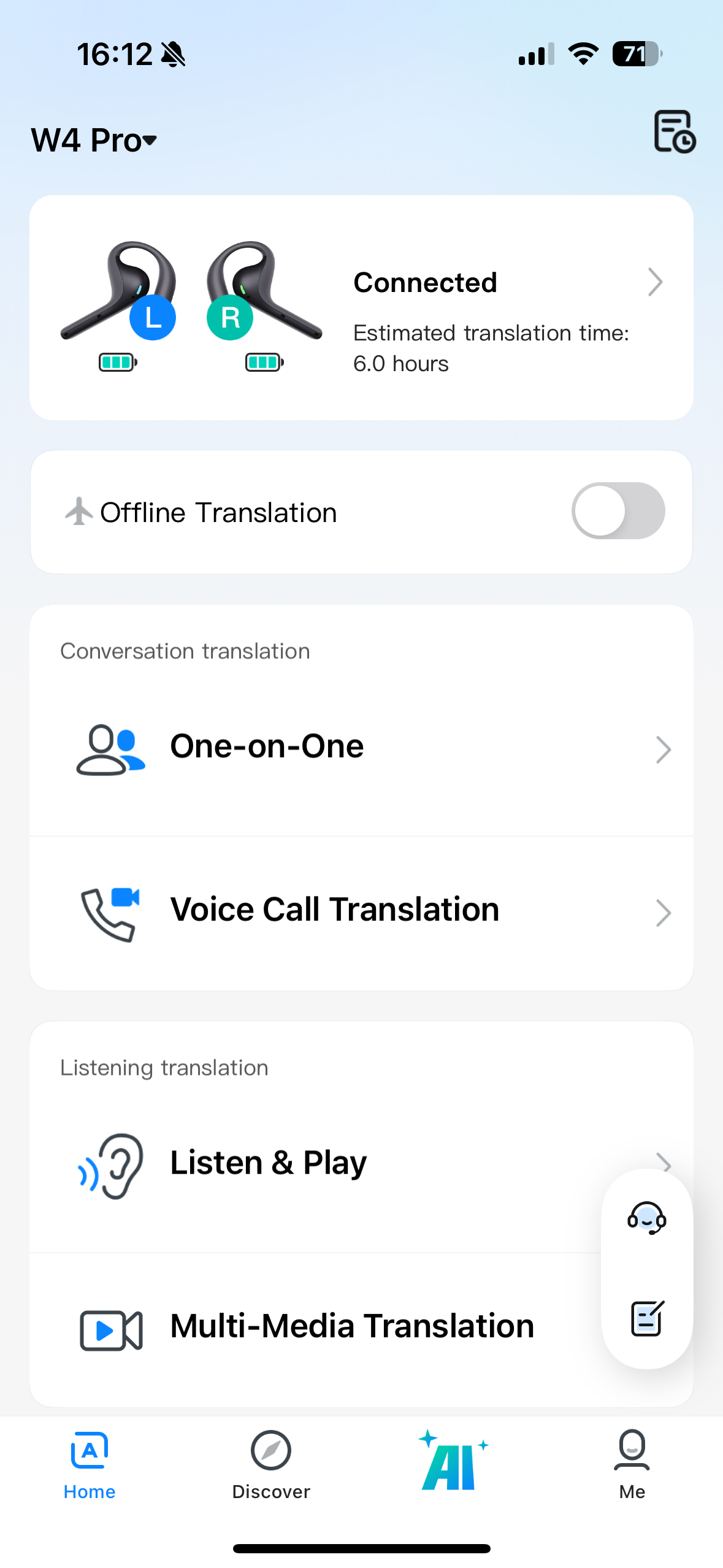Open the translation history icon
723x1568 pixels.
(x=674, y=131)
